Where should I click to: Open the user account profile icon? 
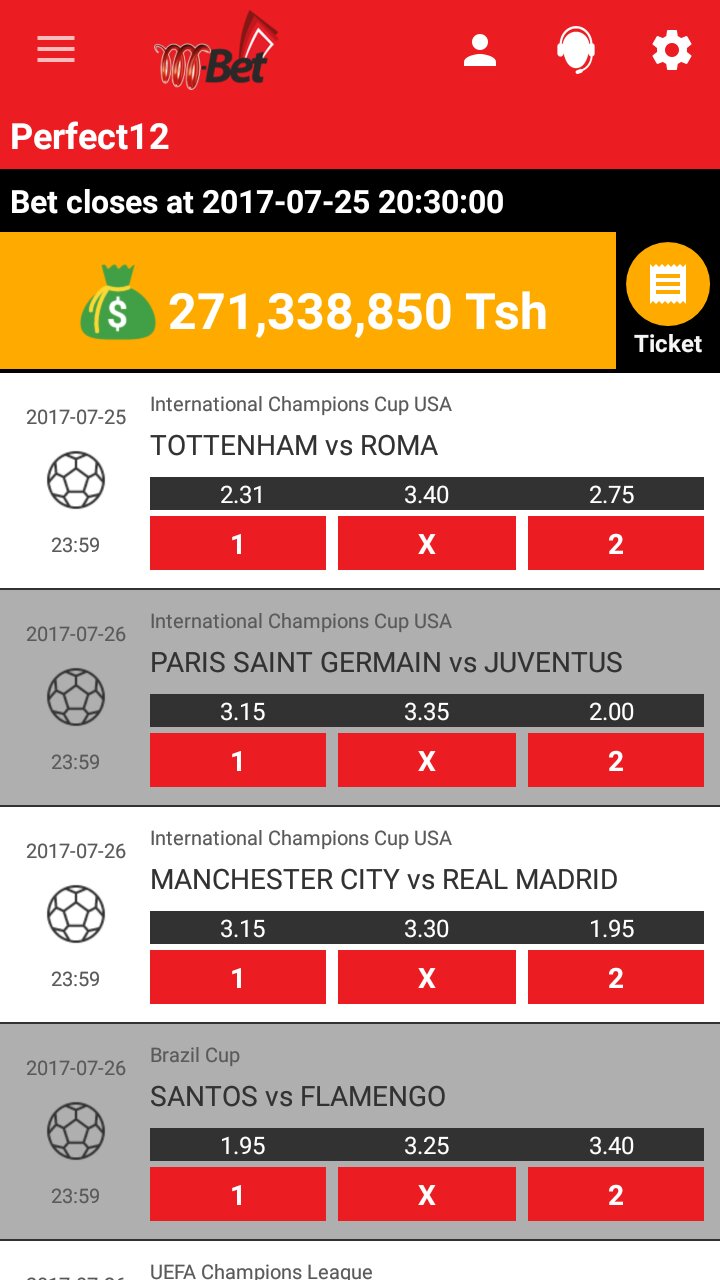point(480,50)
